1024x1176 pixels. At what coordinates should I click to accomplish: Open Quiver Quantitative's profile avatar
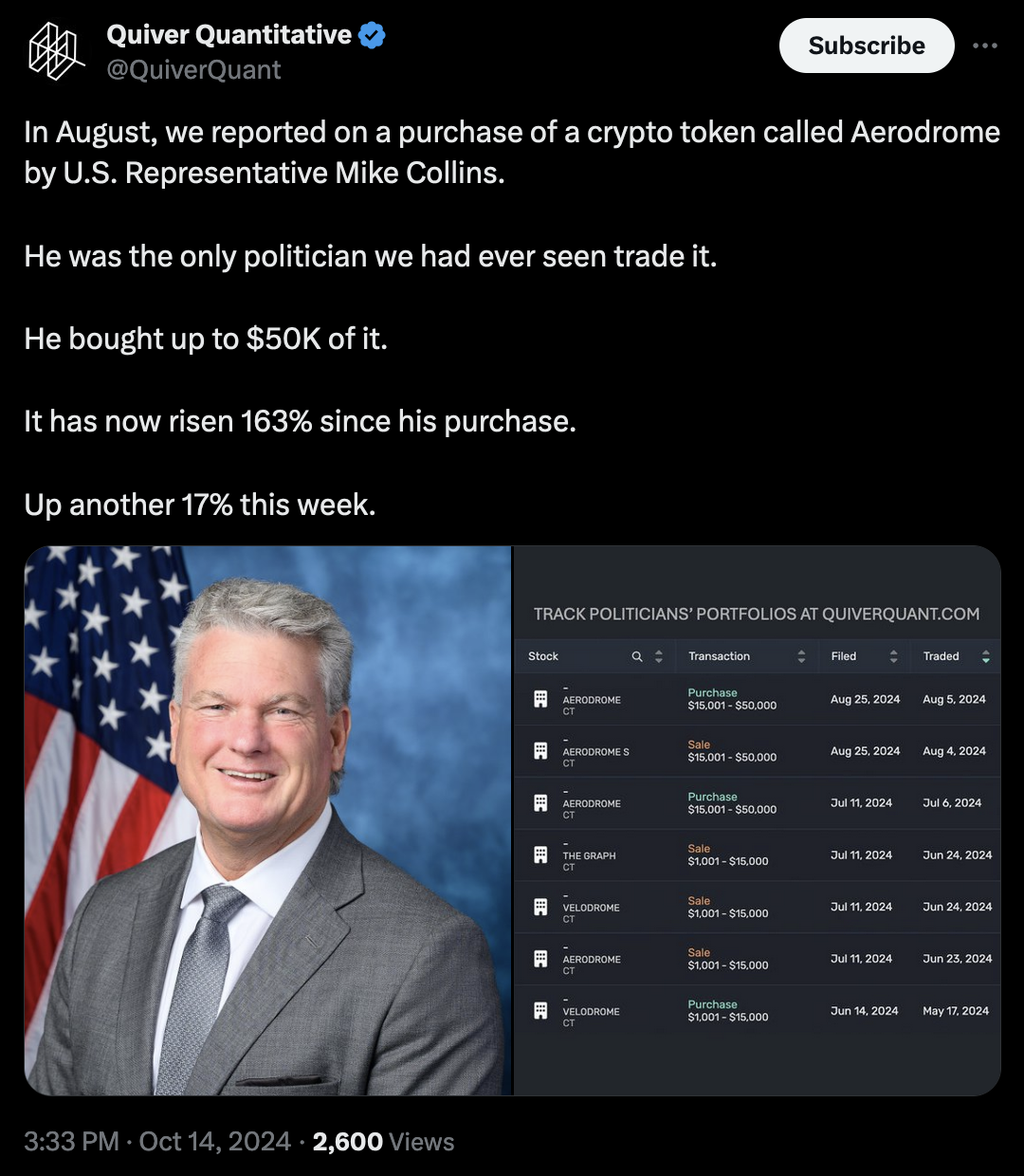pos(57,50)
